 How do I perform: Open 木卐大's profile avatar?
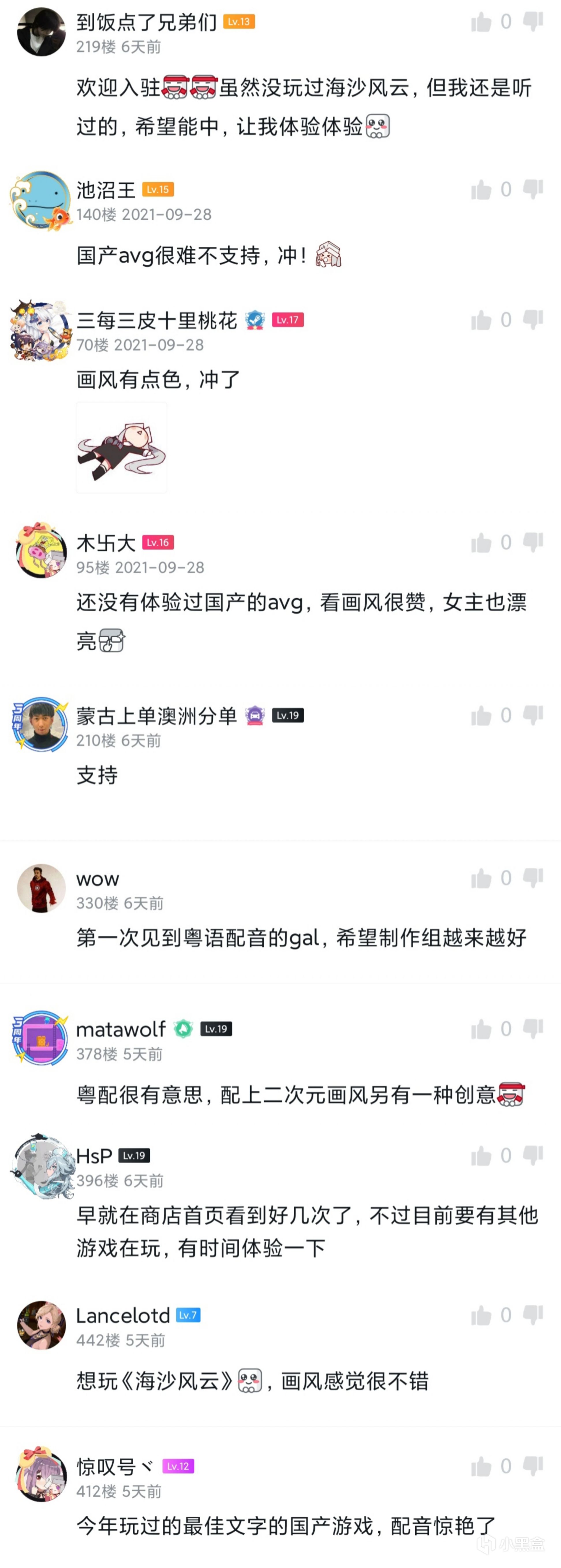[41, 550]
